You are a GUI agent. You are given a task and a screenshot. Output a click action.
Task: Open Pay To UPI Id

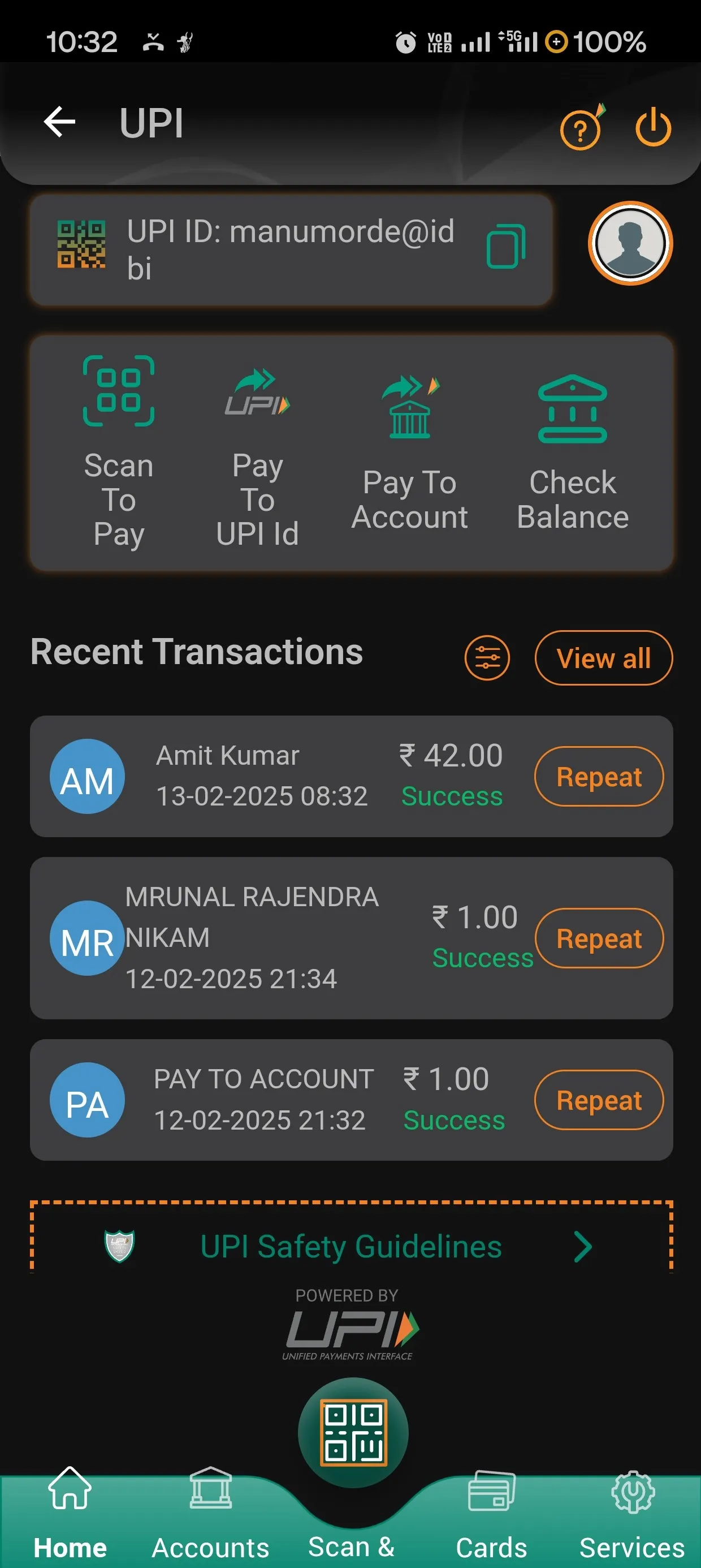[x=256, y=450]
